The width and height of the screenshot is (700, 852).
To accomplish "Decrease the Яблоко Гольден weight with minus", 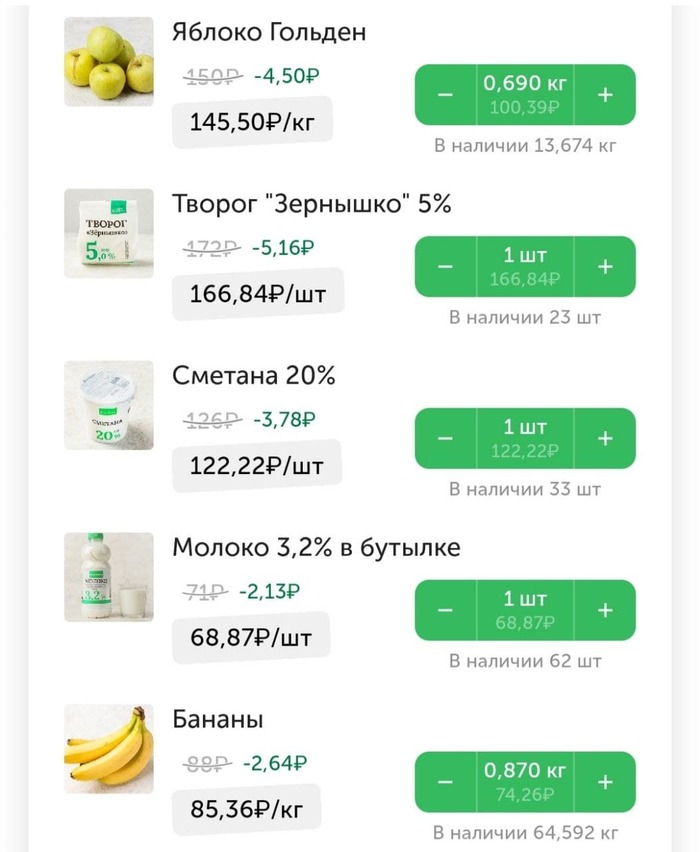I will (445, 95).
